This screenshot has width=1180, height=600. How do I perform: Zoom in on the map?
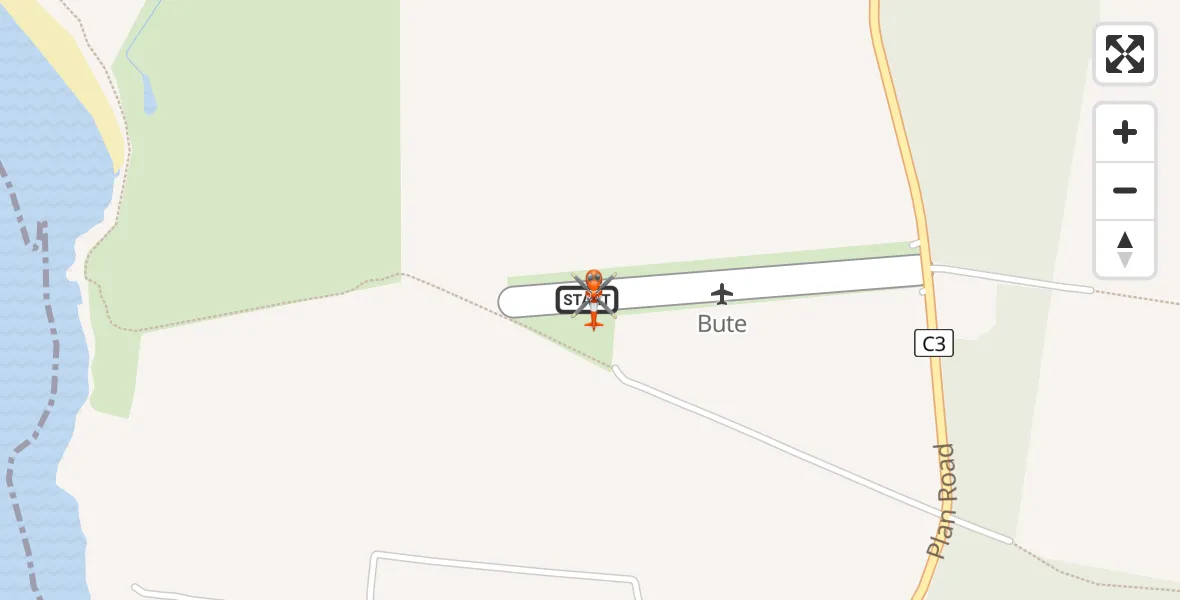[1125, 132]
